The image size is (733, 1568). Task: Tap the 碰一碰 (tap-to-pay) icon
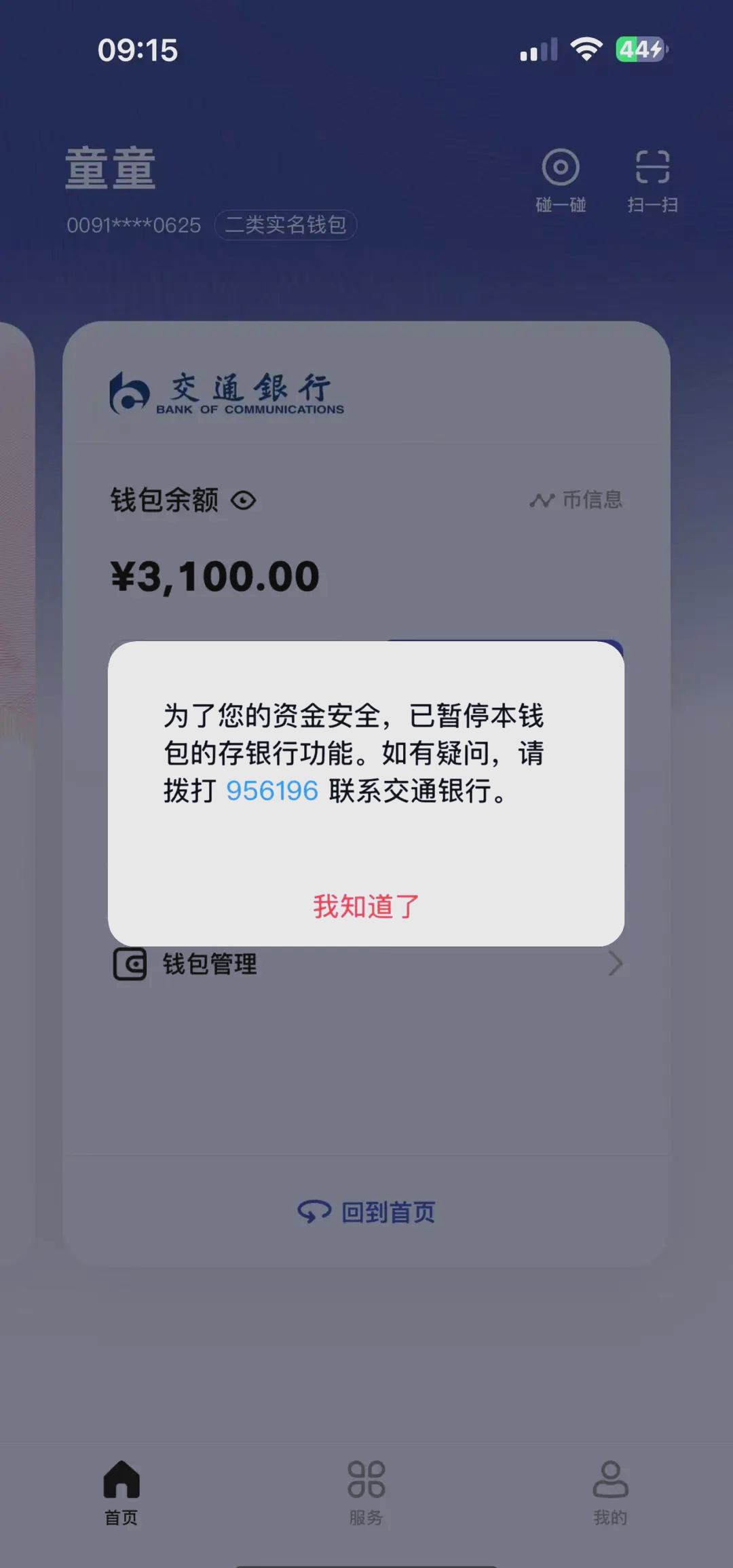coord(561,168)
